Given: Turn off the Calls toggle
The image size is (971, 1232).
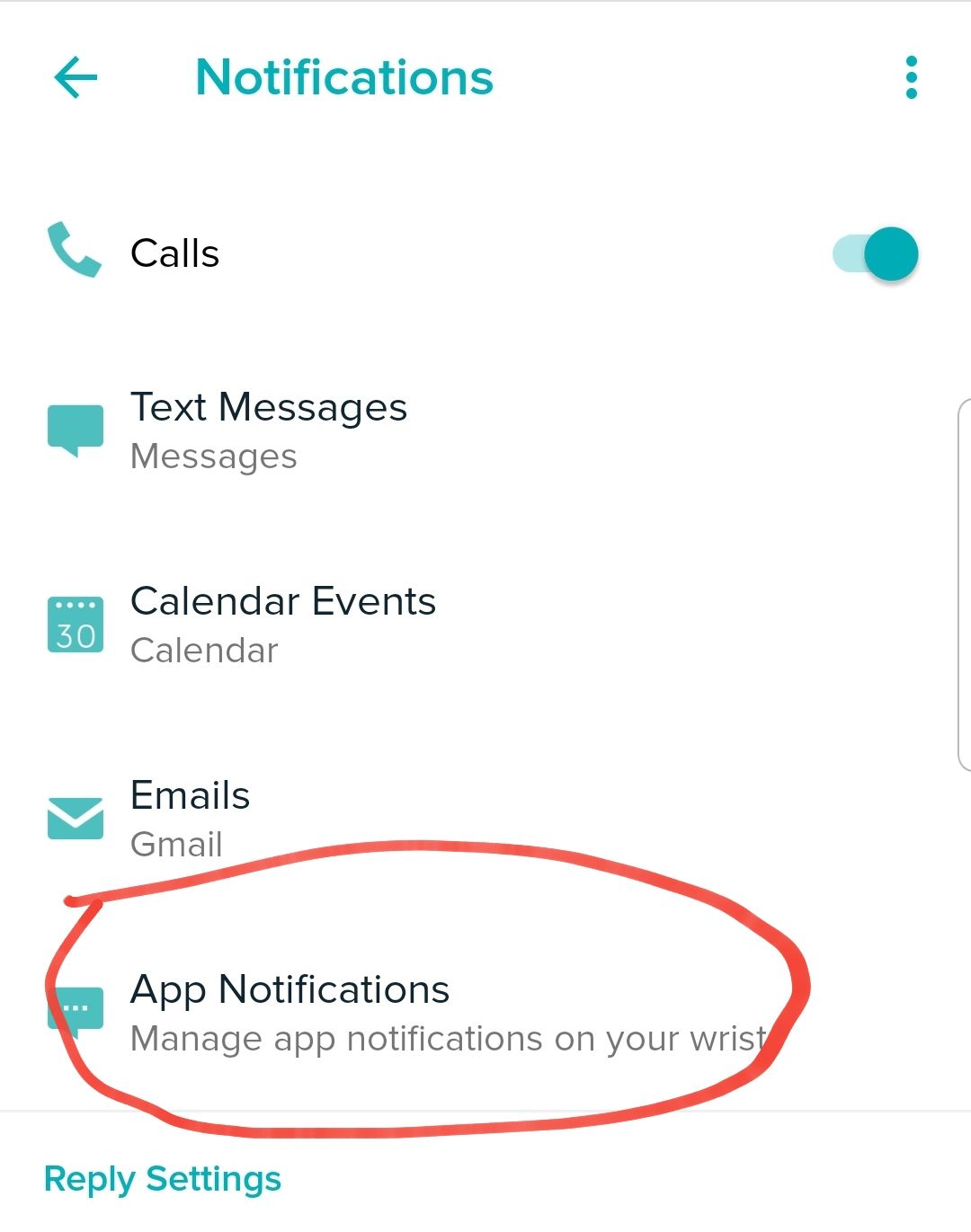Looking at the screenshot, I should pos(877,253).
